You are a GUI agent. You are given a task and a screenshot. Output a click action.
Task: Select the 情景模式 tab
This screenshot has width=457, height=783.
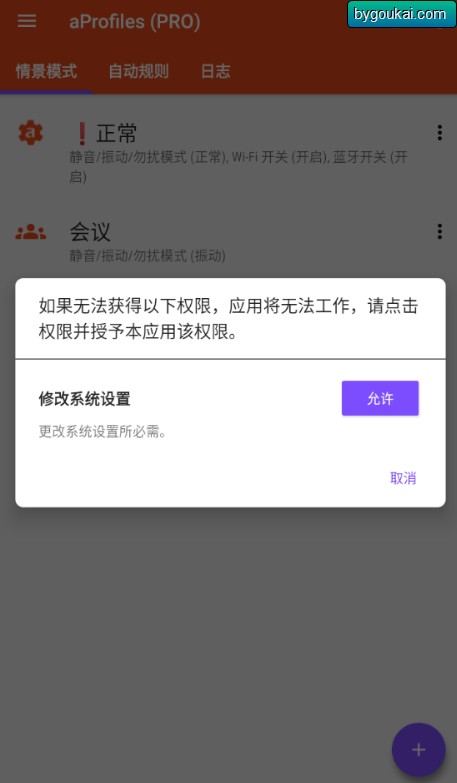point(46,71)
